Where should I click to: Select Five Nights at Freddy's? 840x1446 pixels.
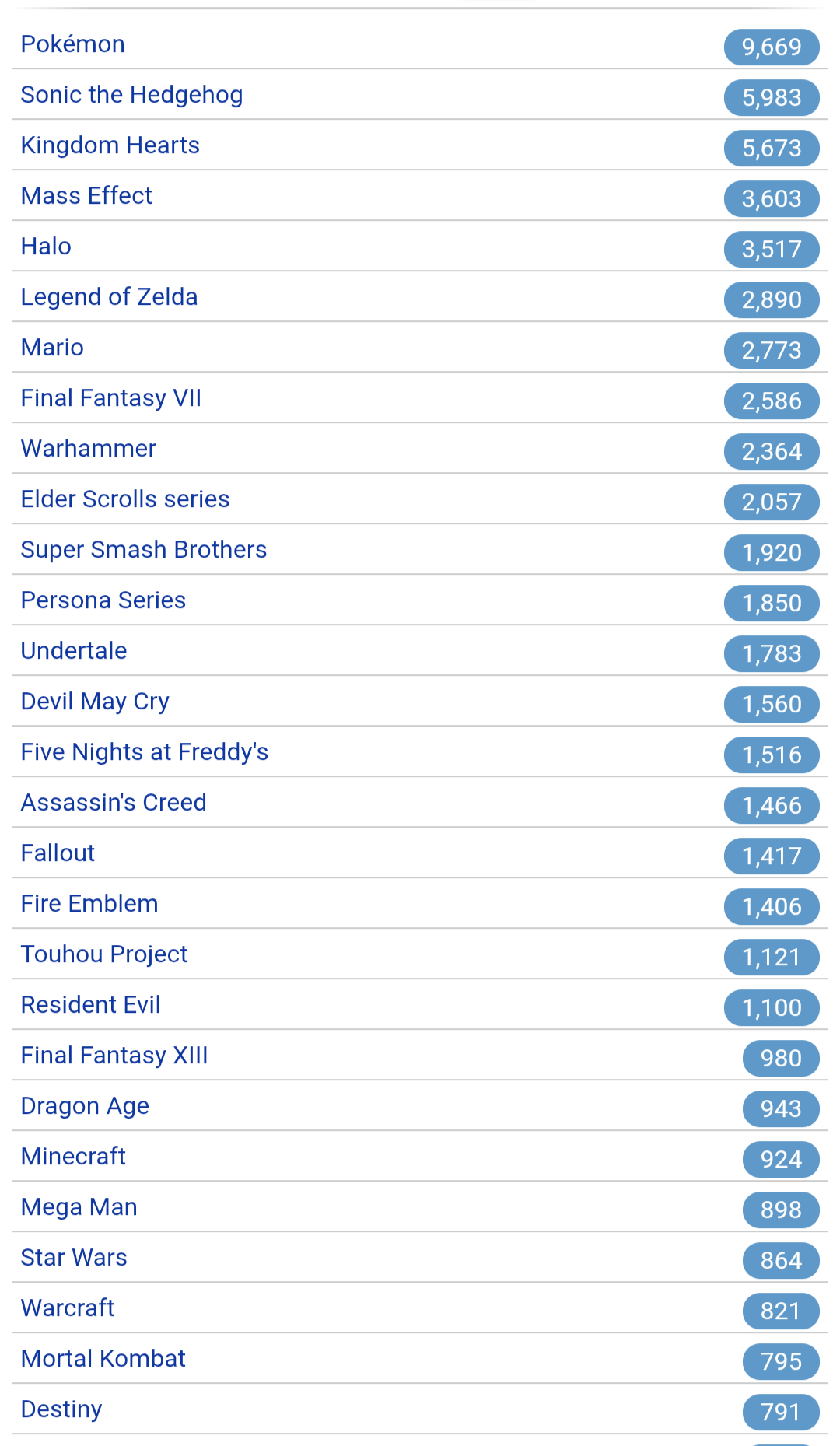click(144, 752)
